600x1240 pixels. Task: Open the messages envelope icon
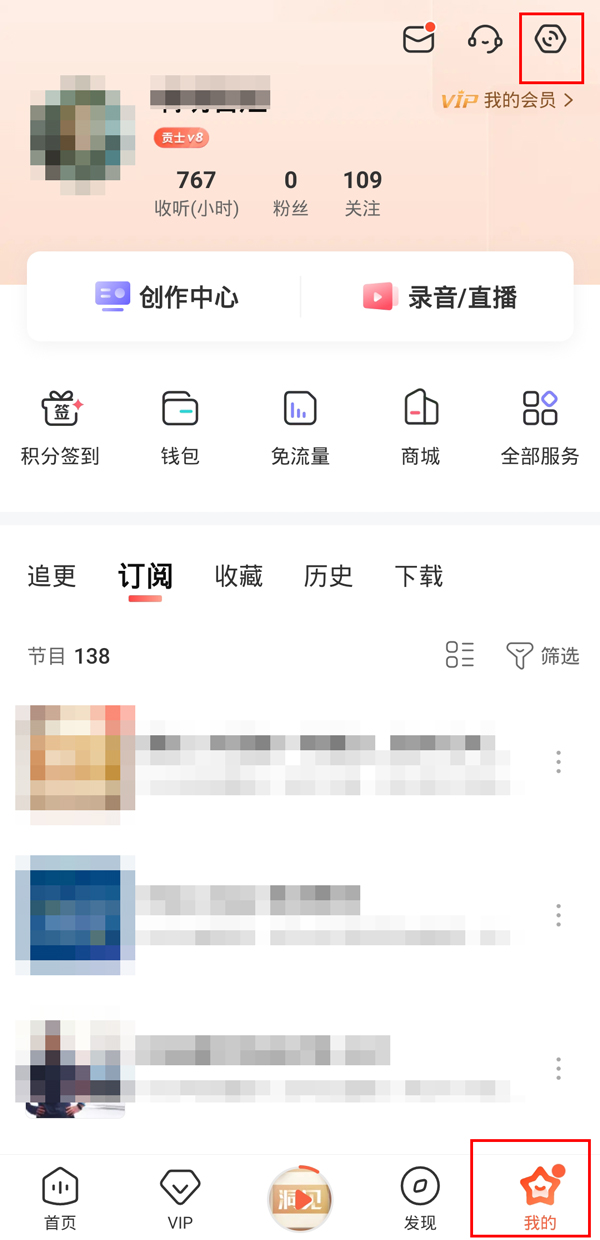[419, 39]
